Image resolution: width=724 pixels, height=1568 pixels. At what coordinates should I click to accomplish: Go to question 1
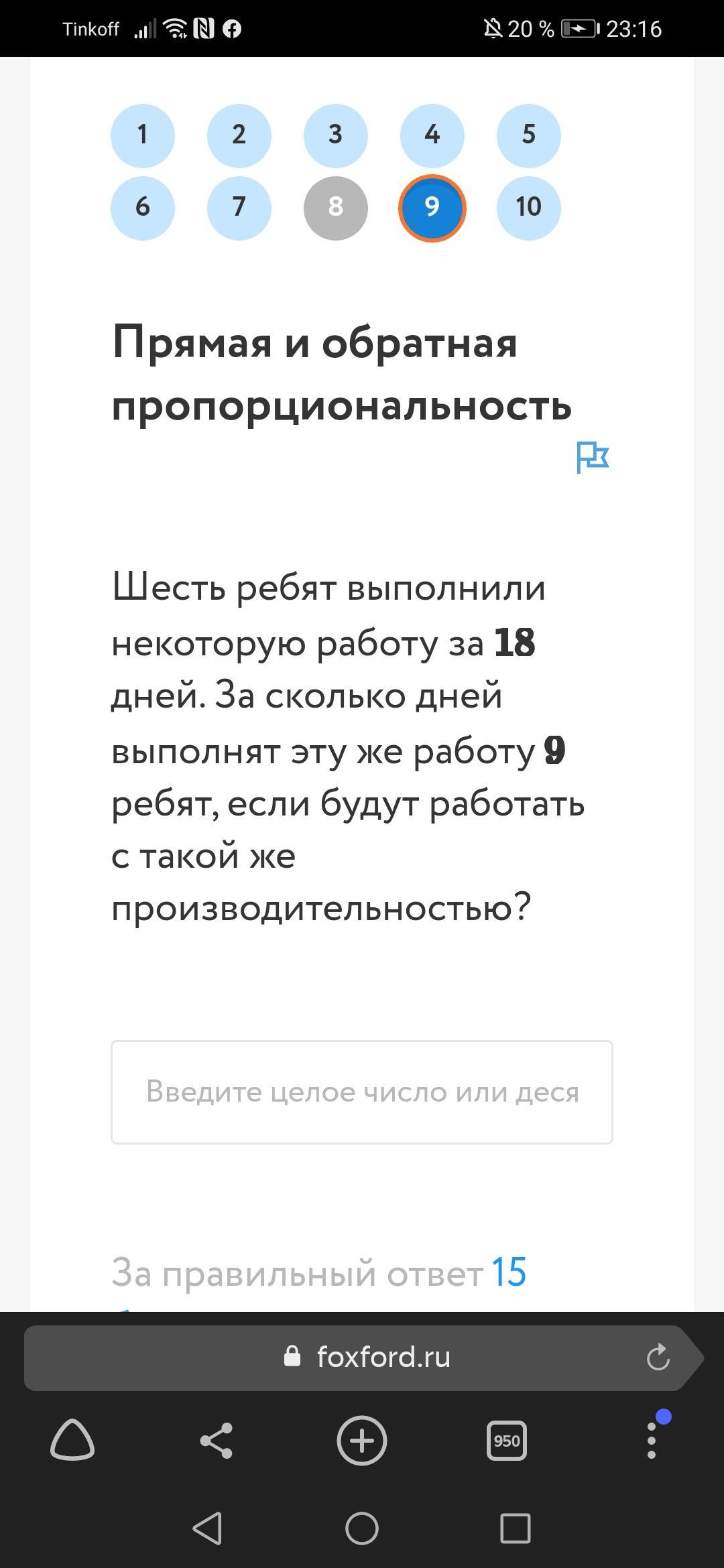pos(143,135)
